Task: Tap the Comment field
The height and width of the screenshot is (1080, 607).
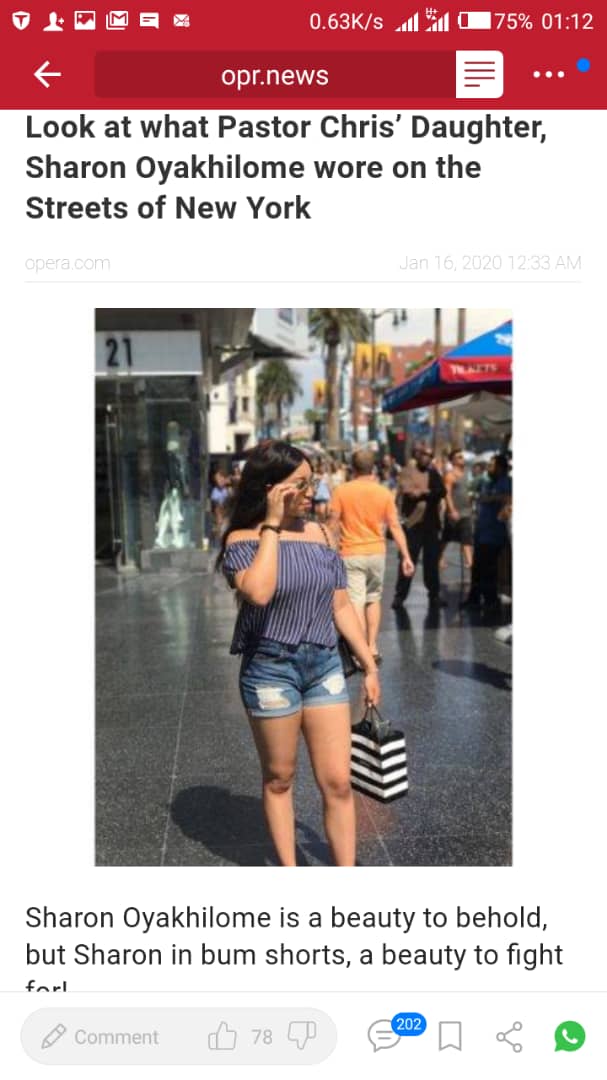Action: [102, 1037]
